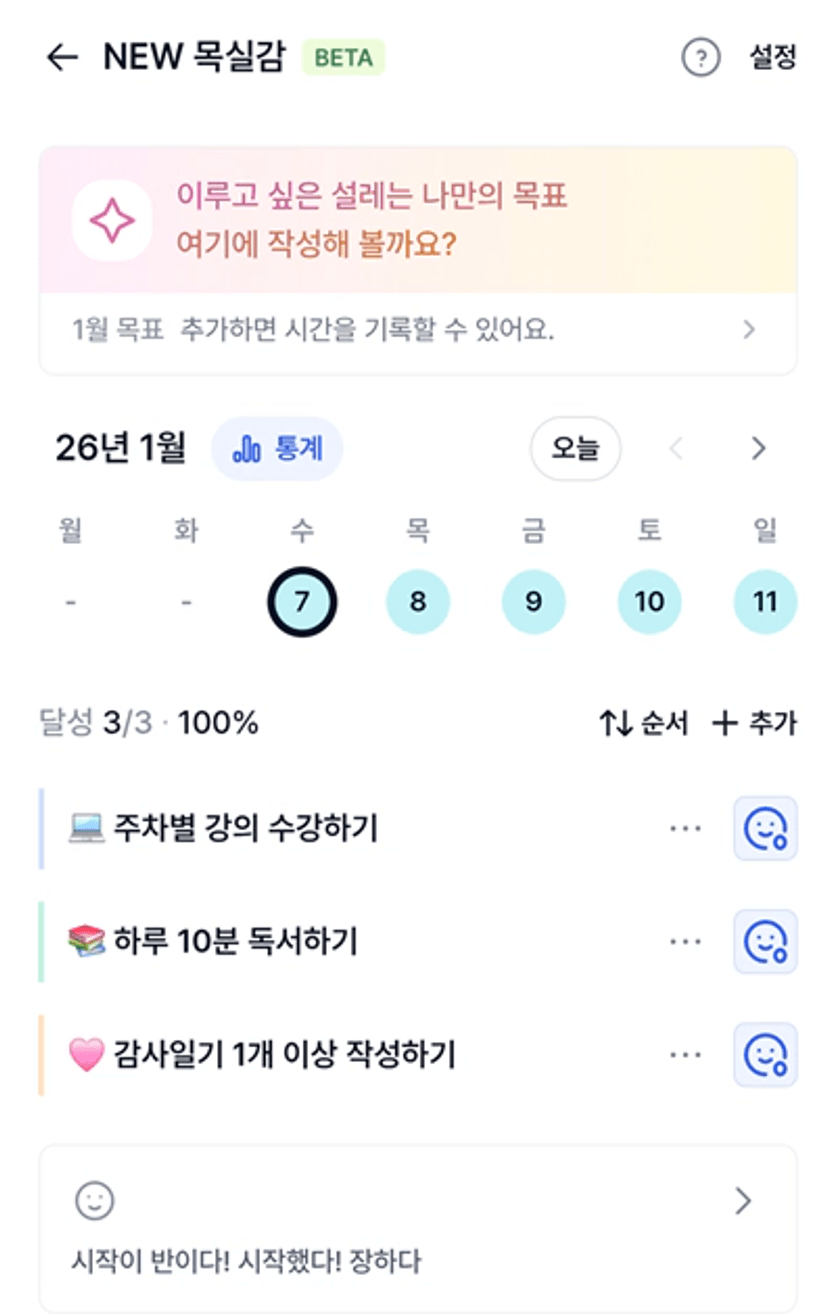Open the 시작이 반이다 note card
Screen dimensions: 827x1314
tap(418, 1228)
